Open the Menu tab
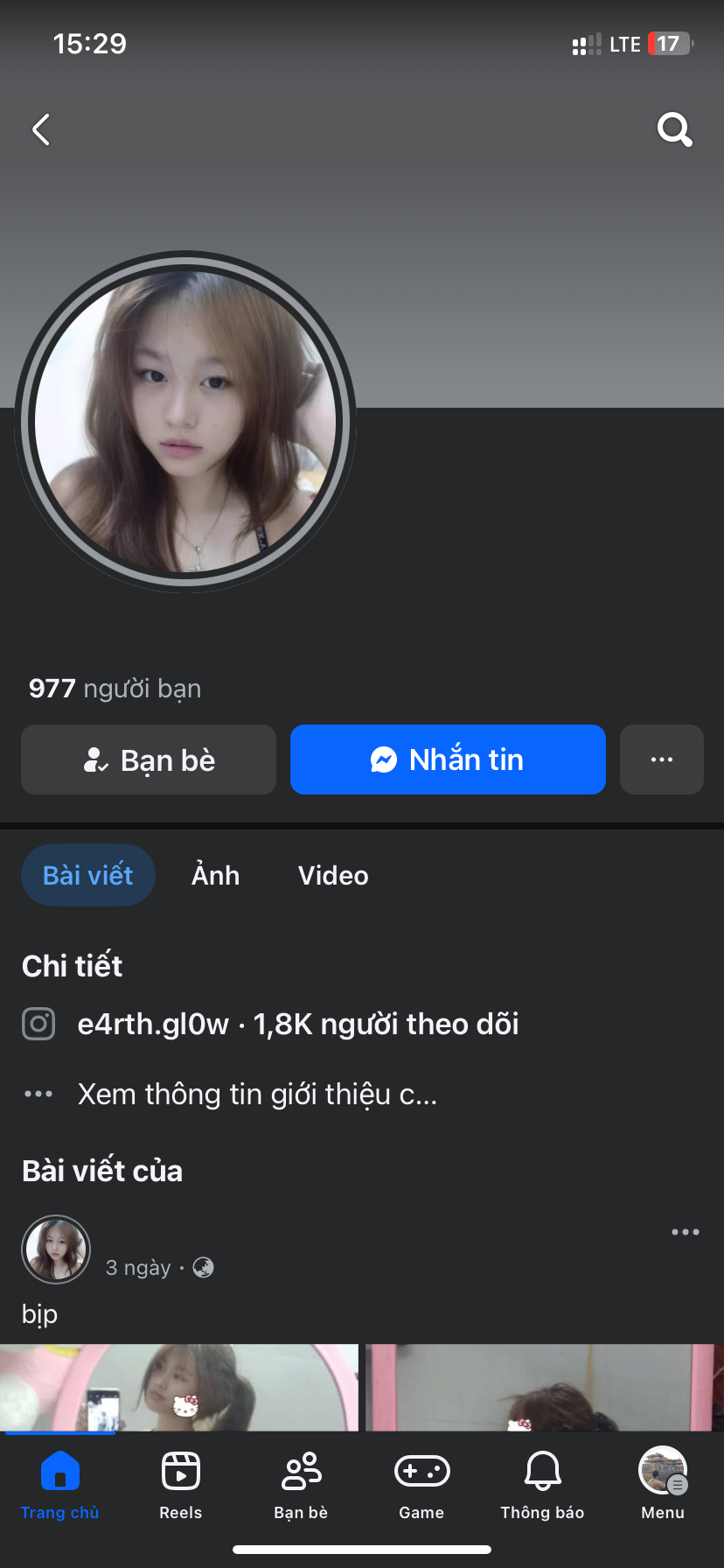The height and width of the screenshot is (1568, 724). [x=663, y=1482]
